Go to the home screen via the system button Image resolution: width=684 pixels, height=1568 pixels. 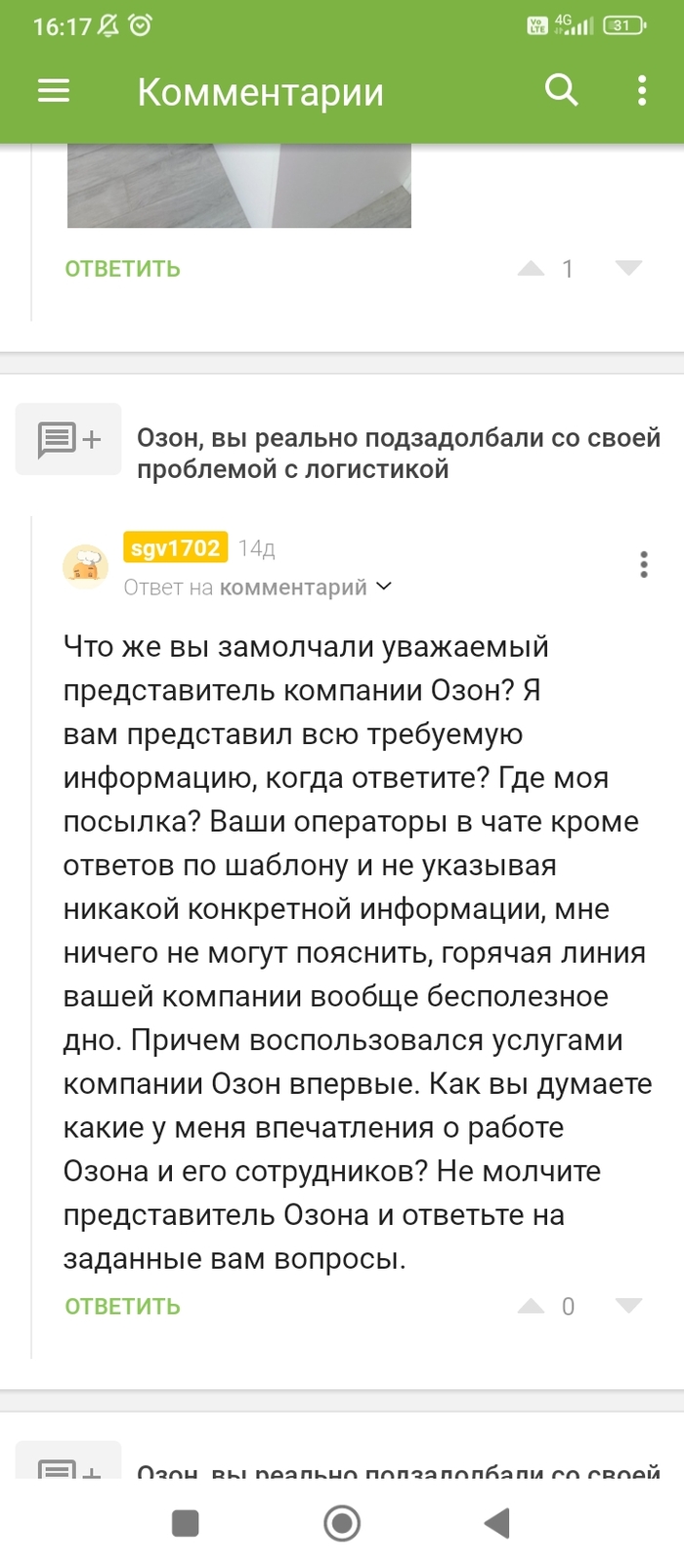pyautogui.click(x=341, y=1522)
